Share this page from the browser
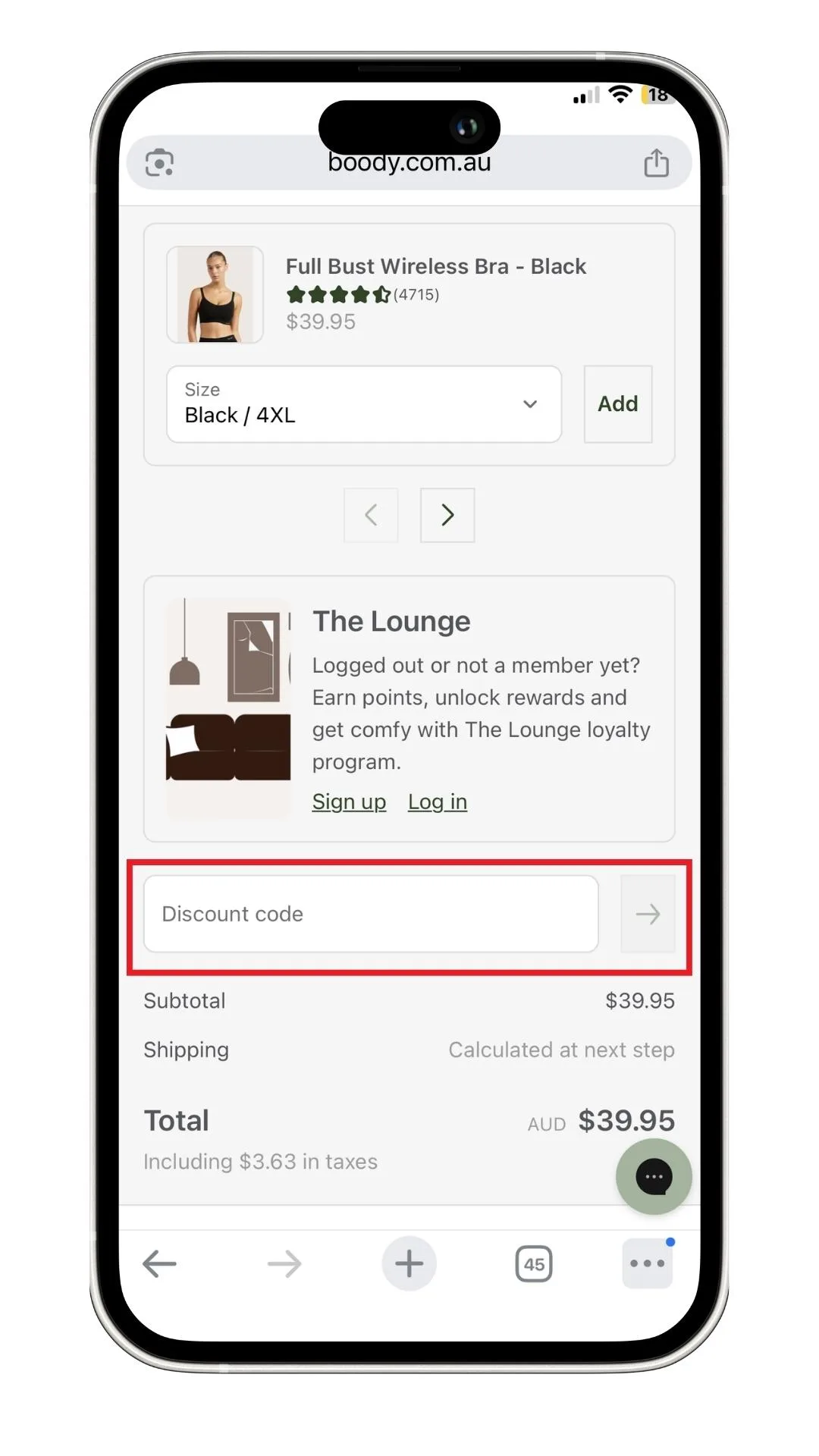This screenshot has height=1456, width=819. (656, 163)
